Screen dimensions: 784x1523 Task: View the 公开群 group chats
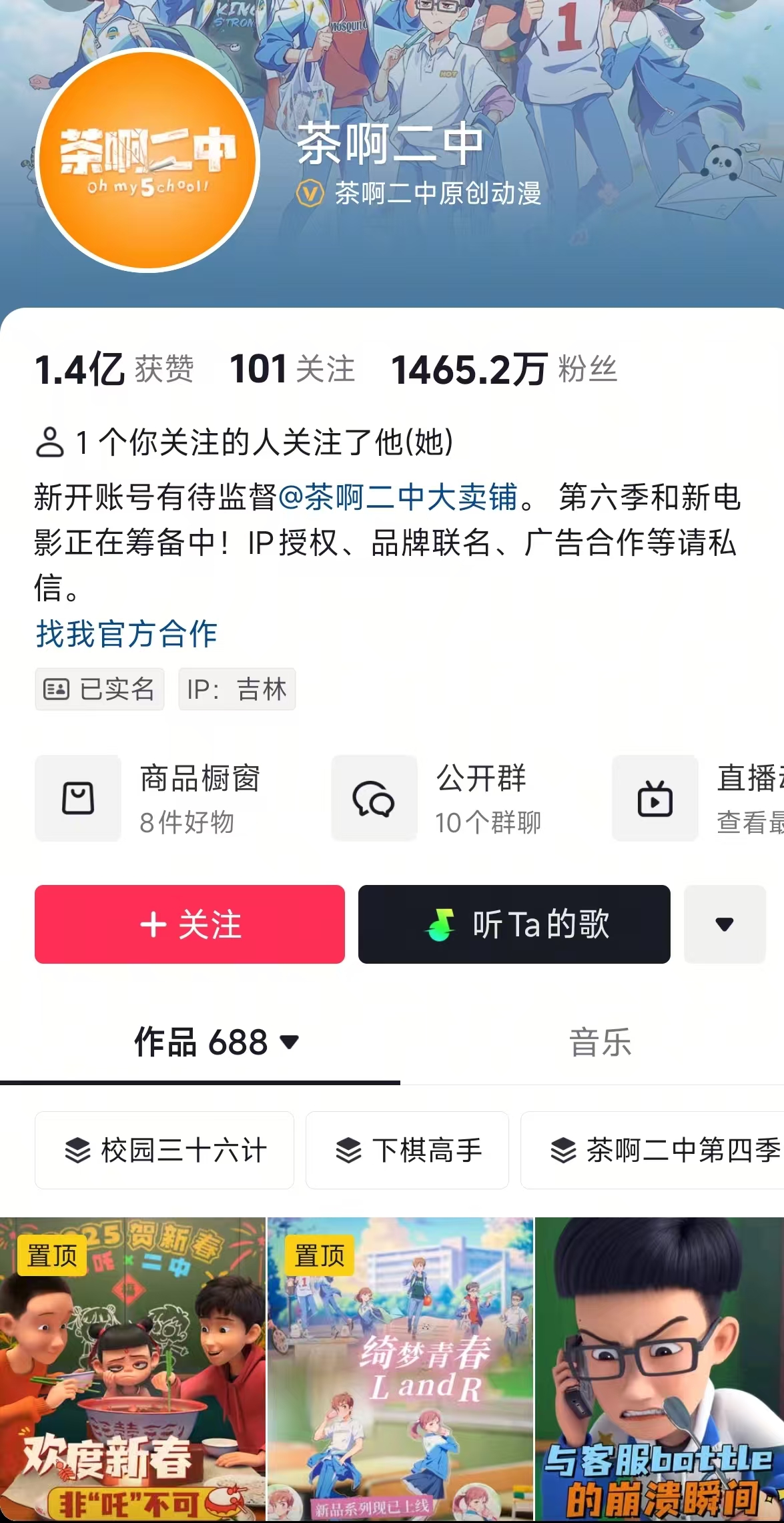click(454, 798)
